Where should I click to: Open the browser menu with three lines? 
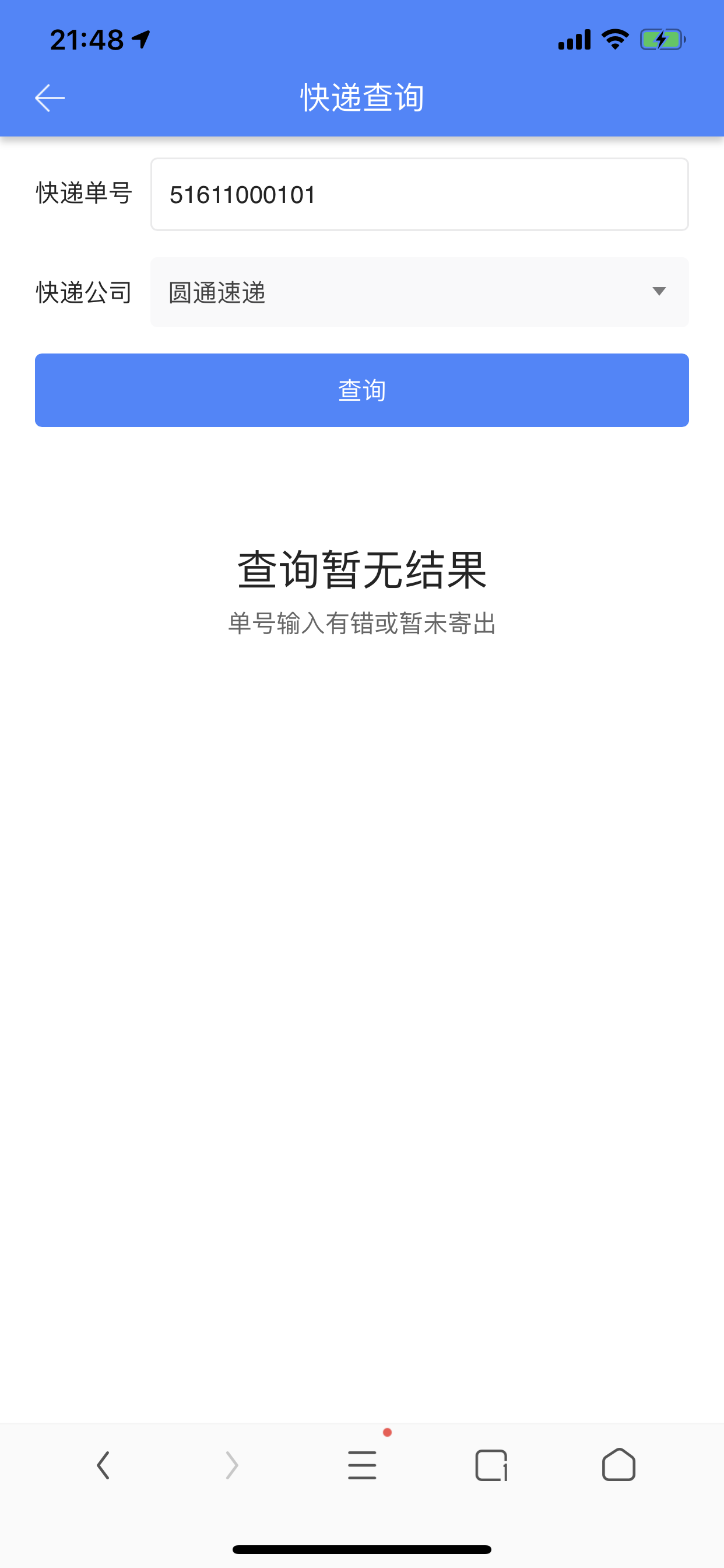362,1465
